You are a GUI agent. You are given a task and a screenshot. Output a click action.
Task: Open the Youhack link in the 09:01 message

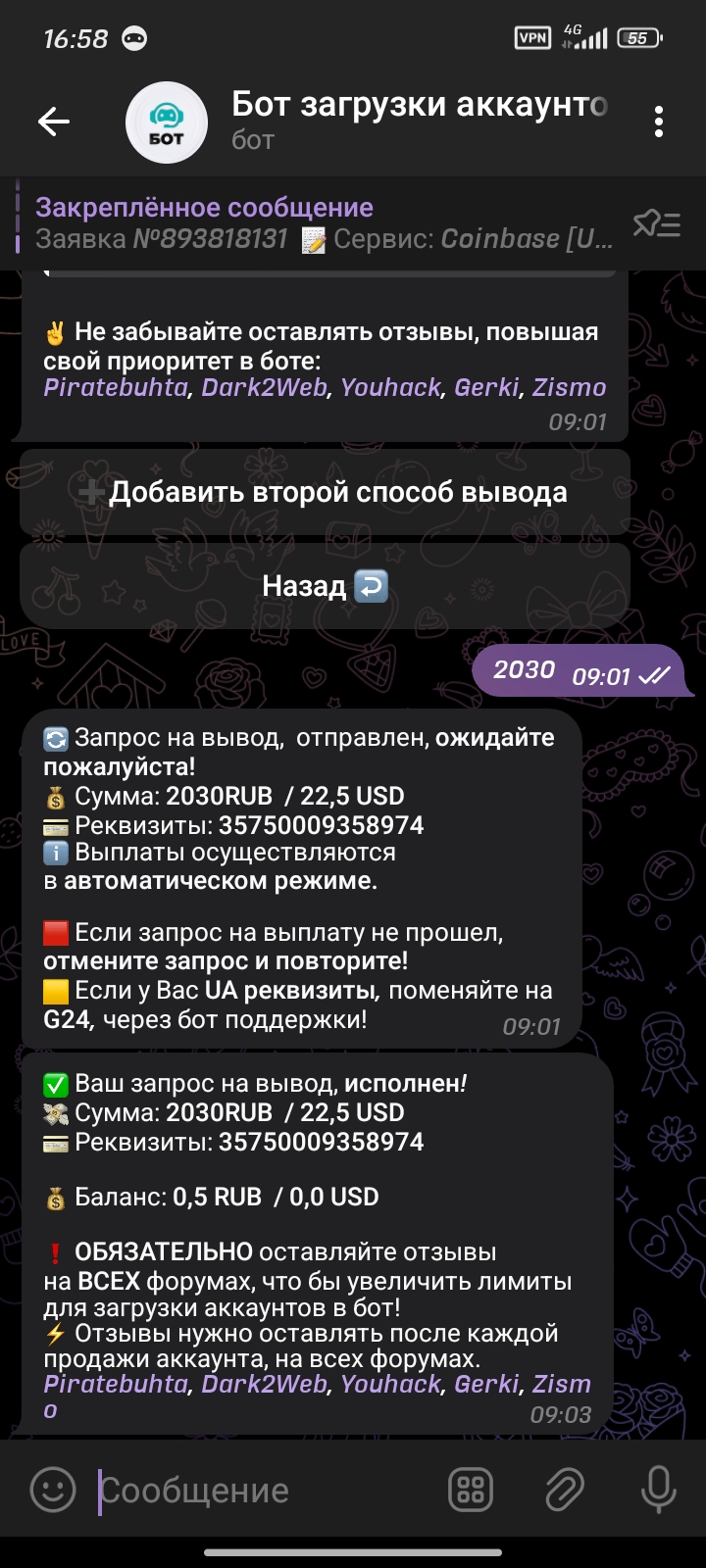(390, 387)
